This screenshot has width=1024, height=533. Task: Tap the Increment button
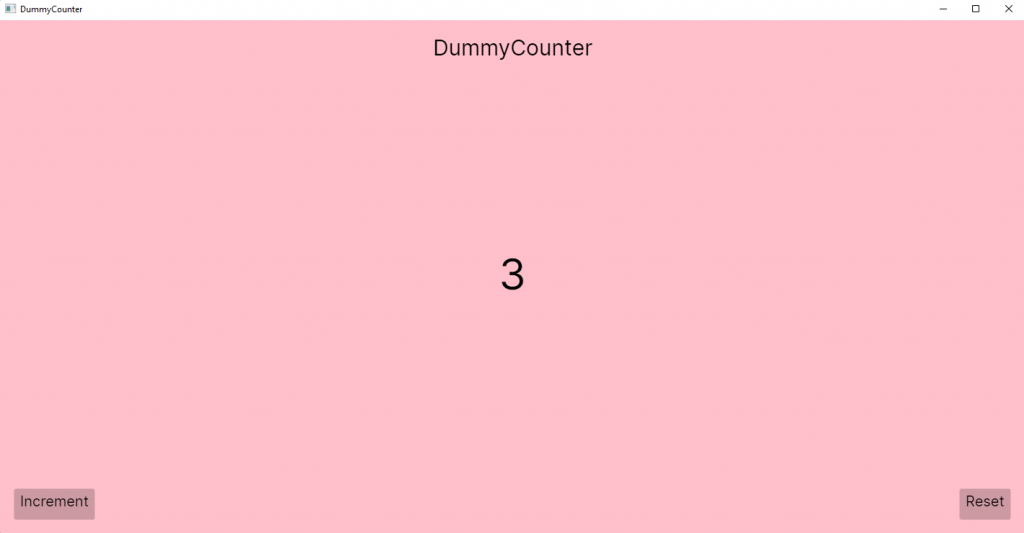(54, 503)
